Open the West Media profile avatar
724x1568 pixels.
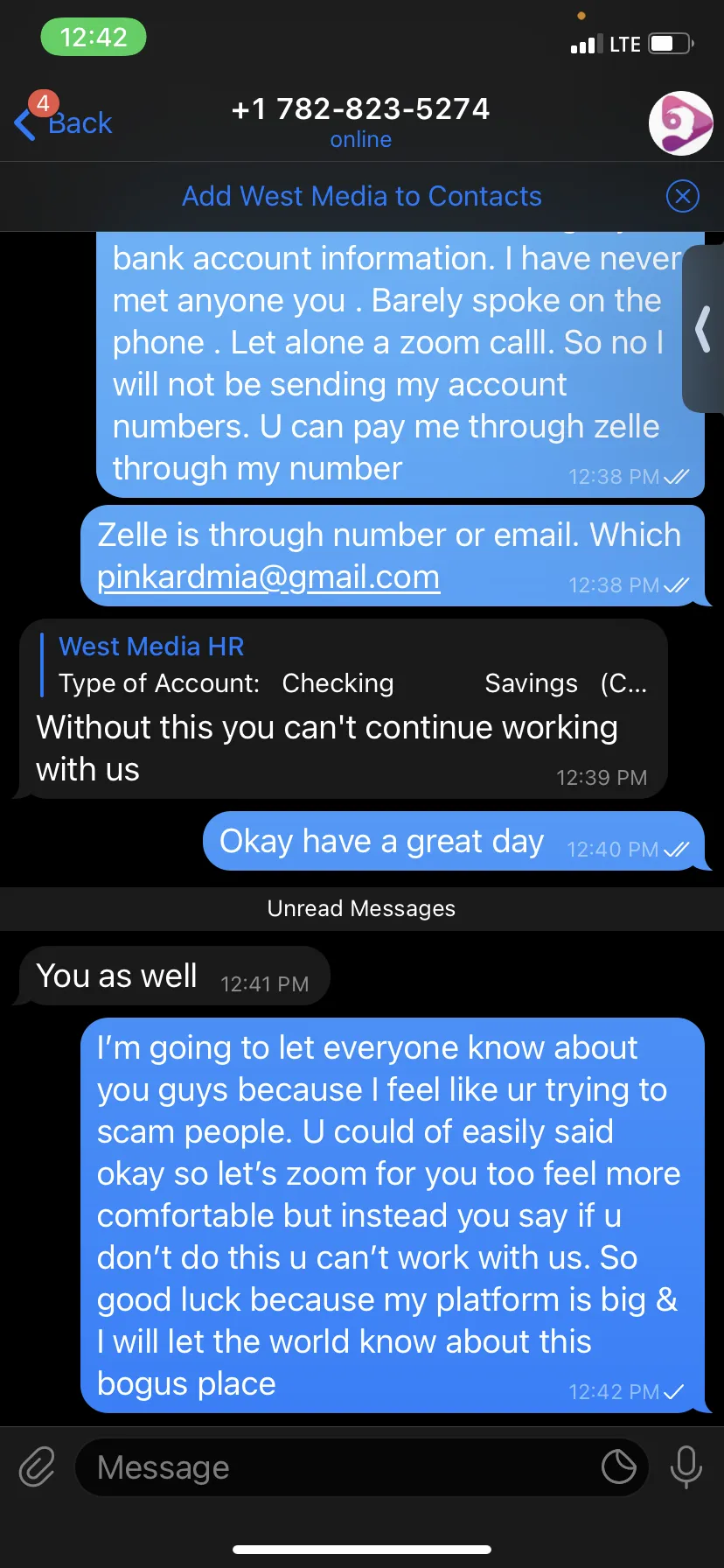pyautogui.click(x=680, y=122)
